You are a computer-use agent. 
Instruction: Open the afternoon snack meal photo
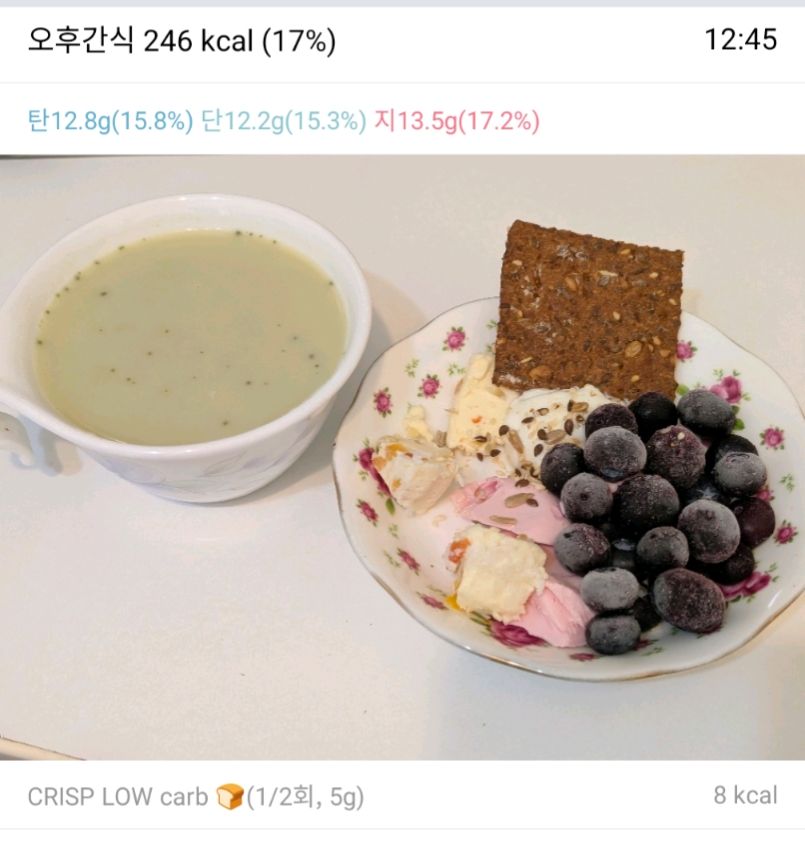tap(402, 457)
